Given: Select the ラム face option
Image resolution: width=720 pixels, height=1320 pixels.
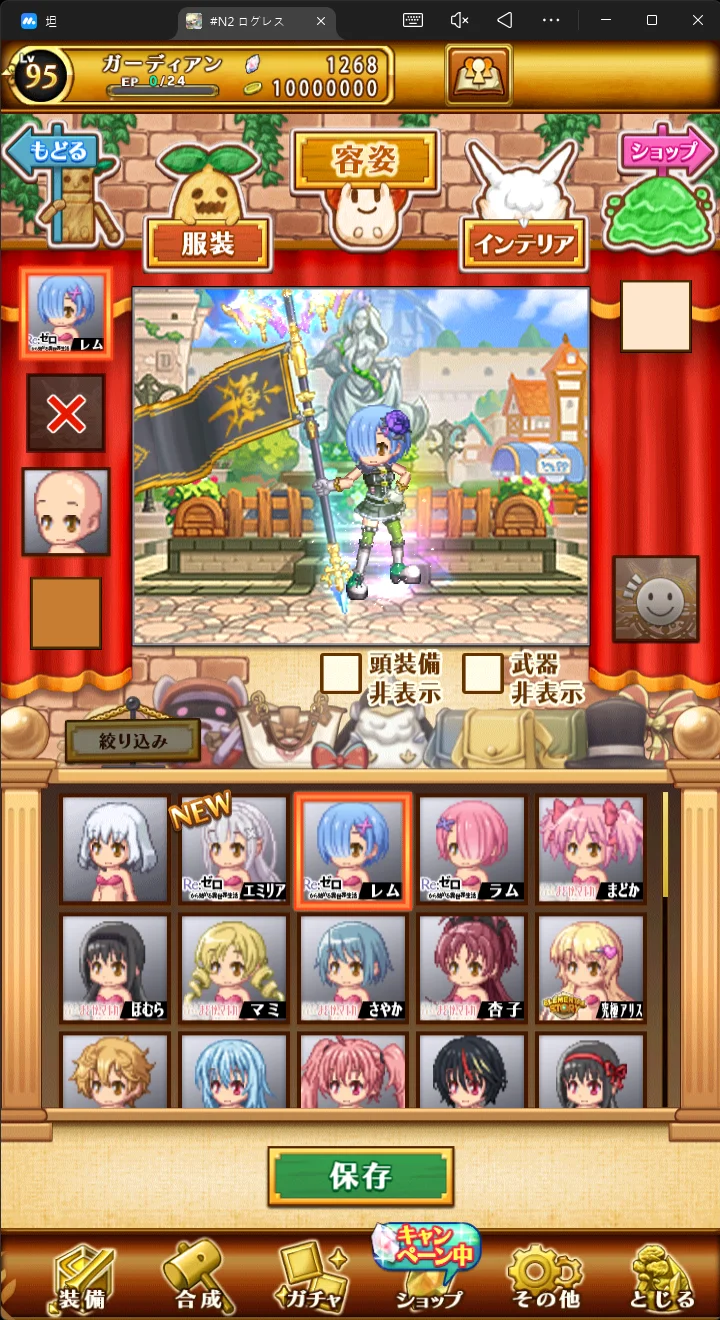Looking at the screenshot, I should 471,850.
